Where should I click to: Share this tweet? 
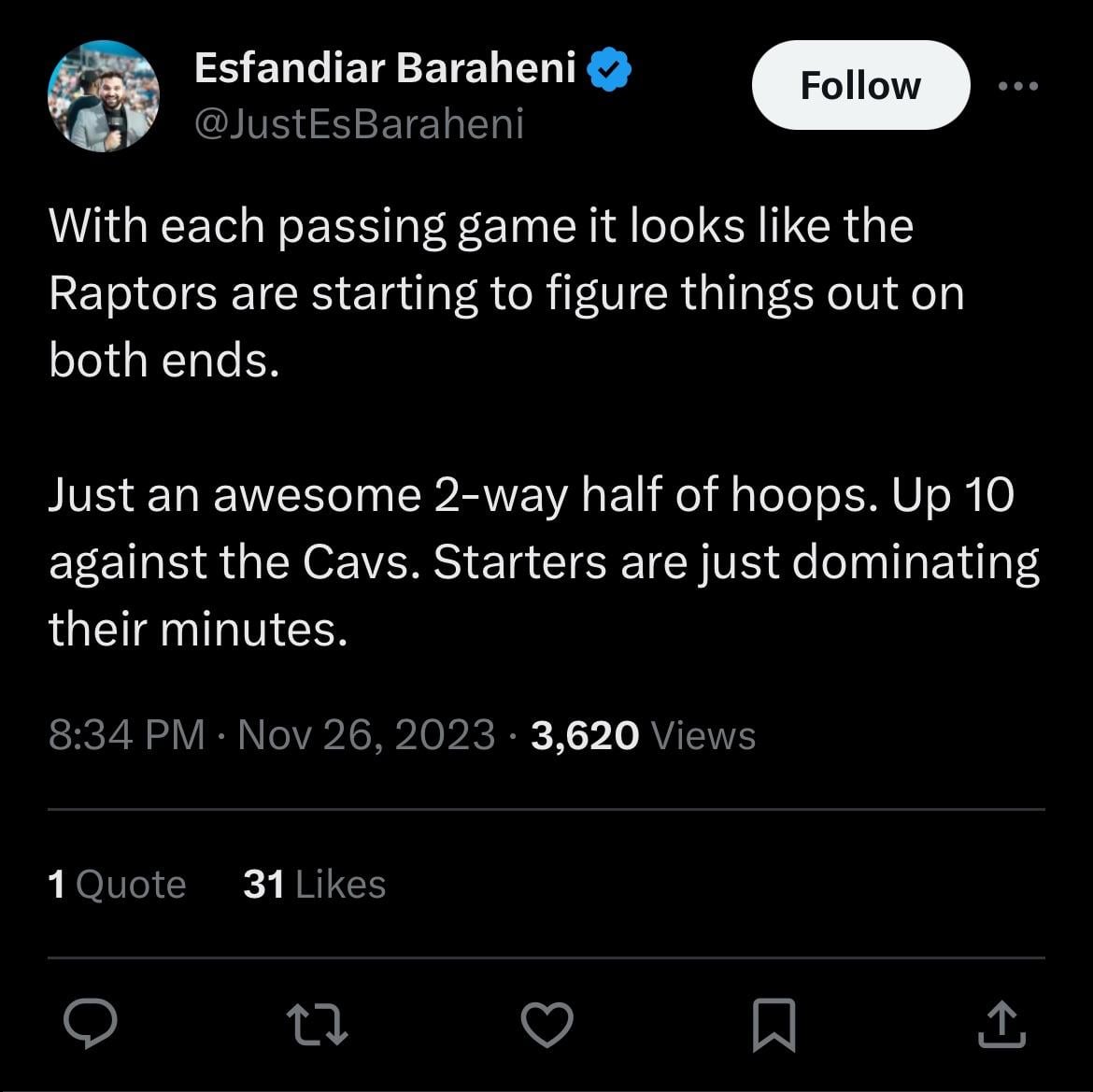[1001, 1025]
